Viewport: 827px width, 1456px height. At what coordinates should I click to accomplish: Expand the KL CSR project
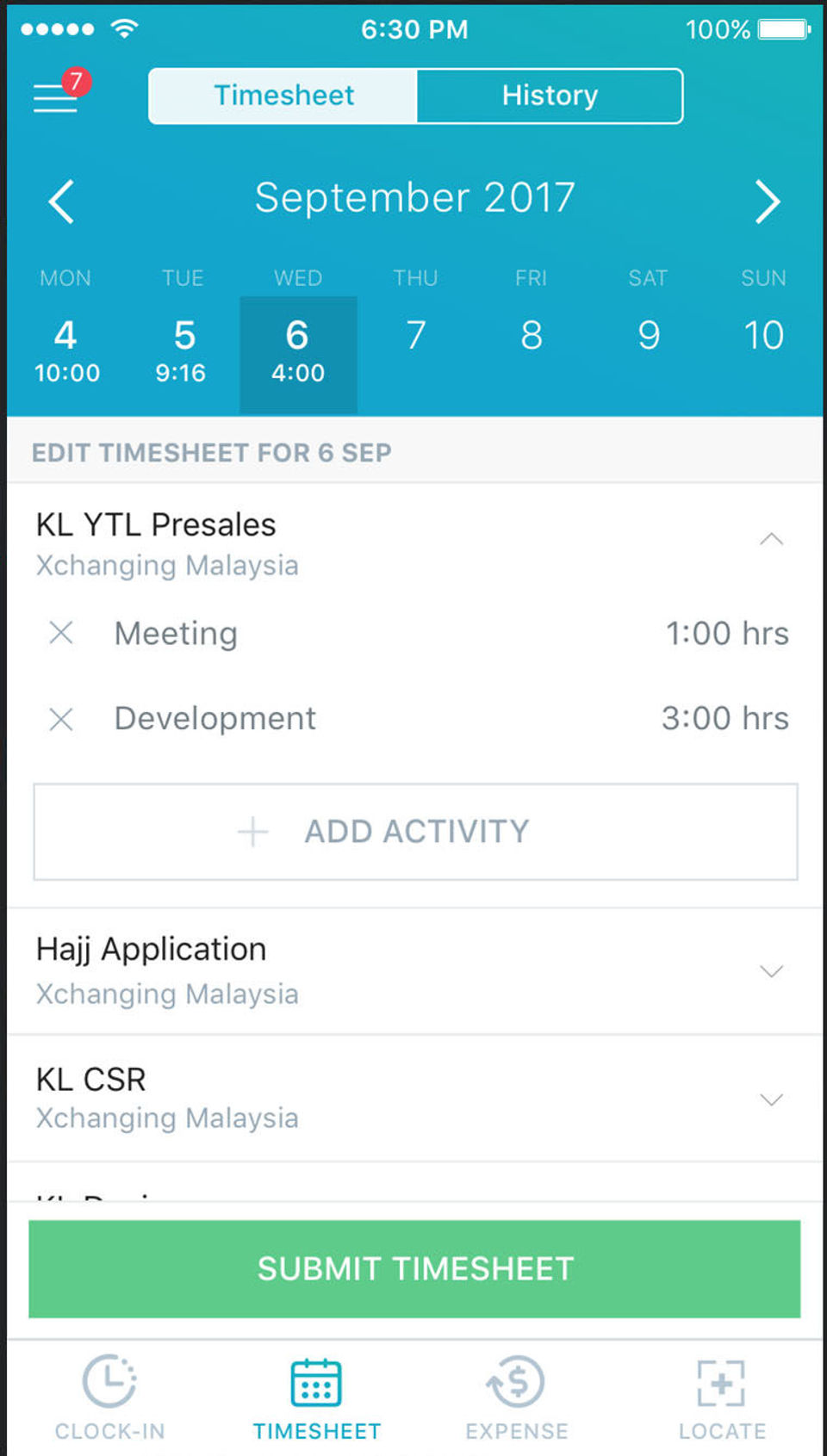point(771,1100)
